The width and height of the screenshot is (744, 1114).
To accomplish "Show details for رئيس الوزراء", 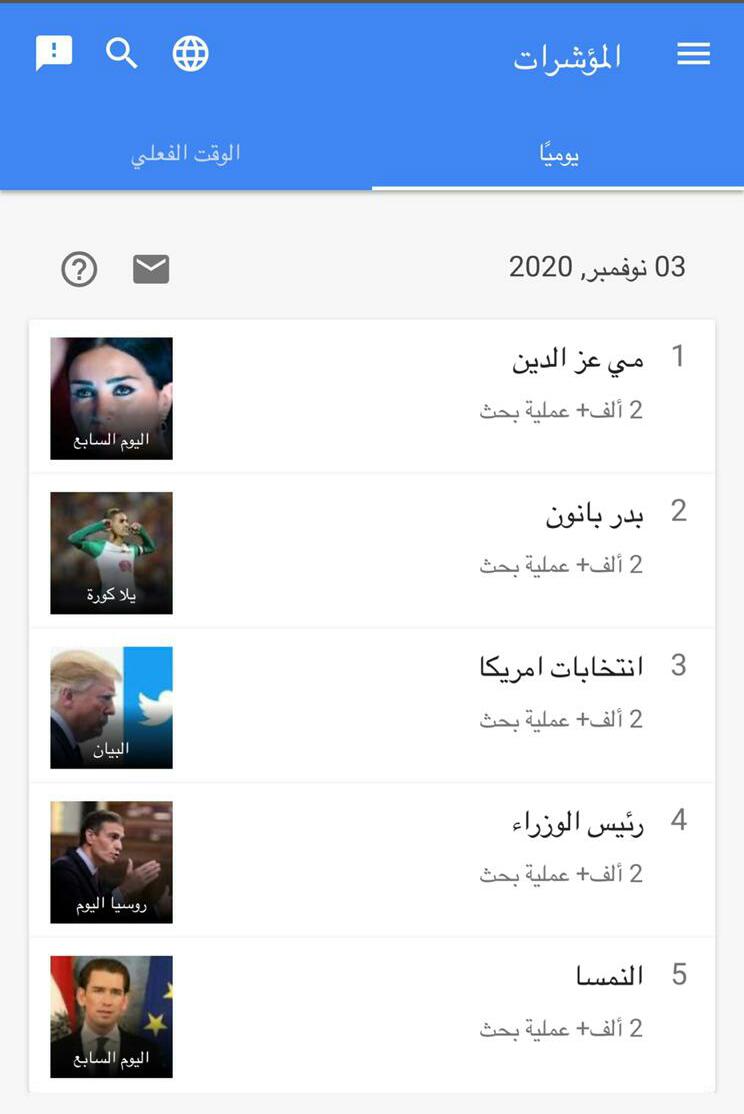I will tap(576, 823).
